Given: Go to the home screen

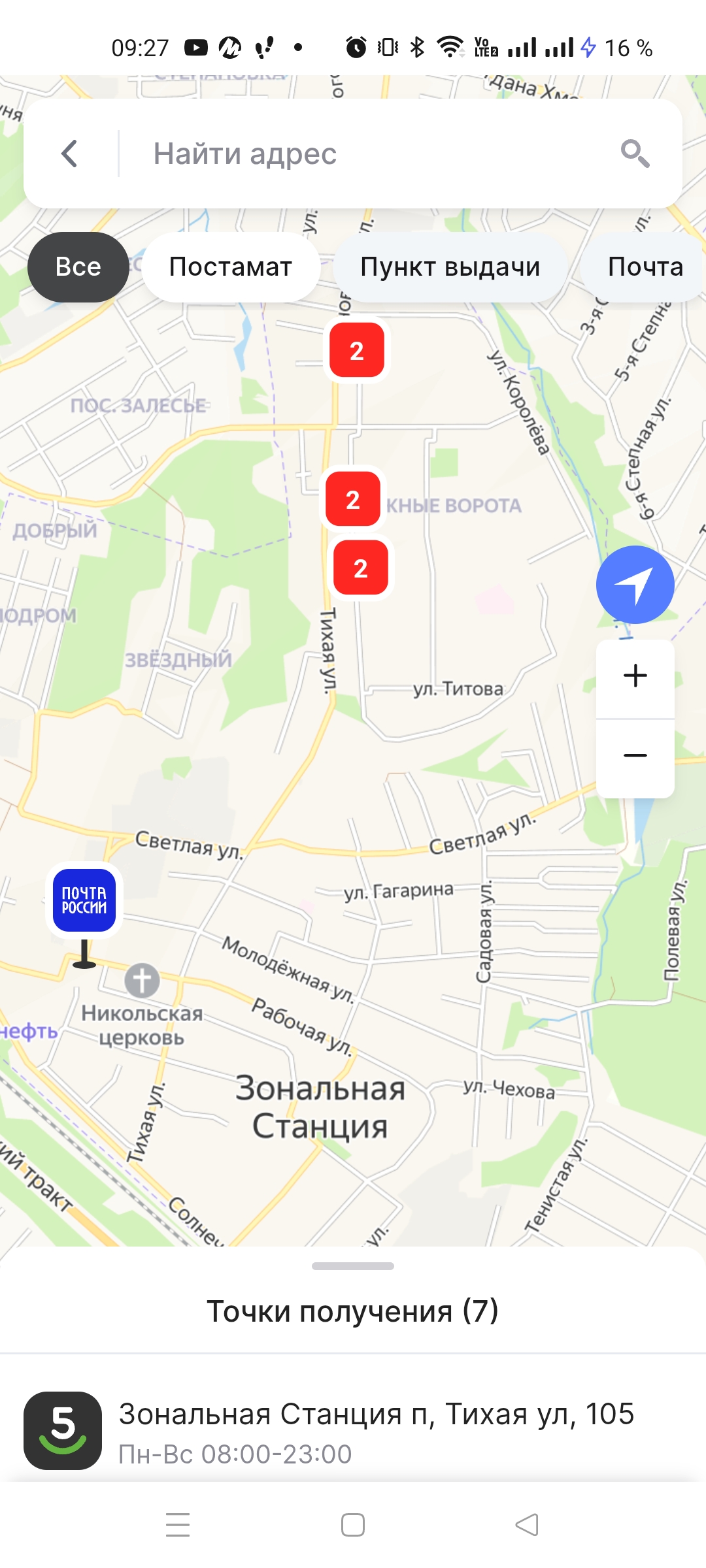Looking at the screenshot, I should point(353,1525).
